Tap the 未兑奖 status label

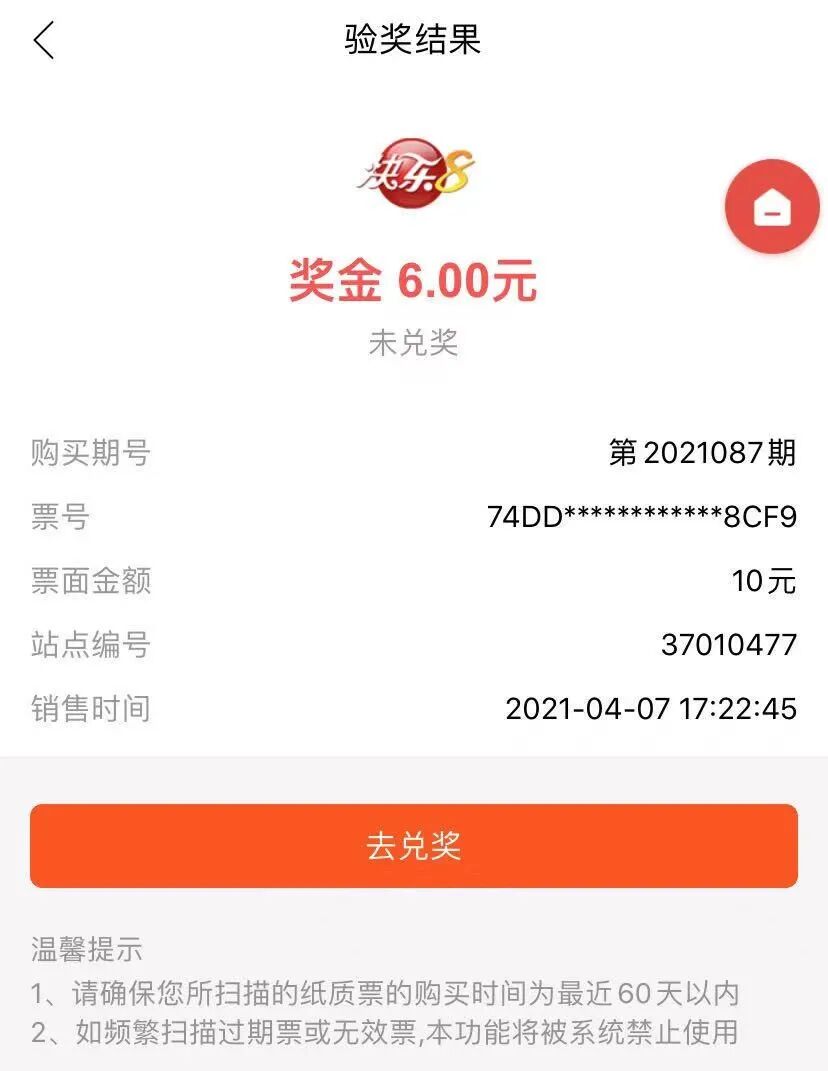[x=414, y=340]
